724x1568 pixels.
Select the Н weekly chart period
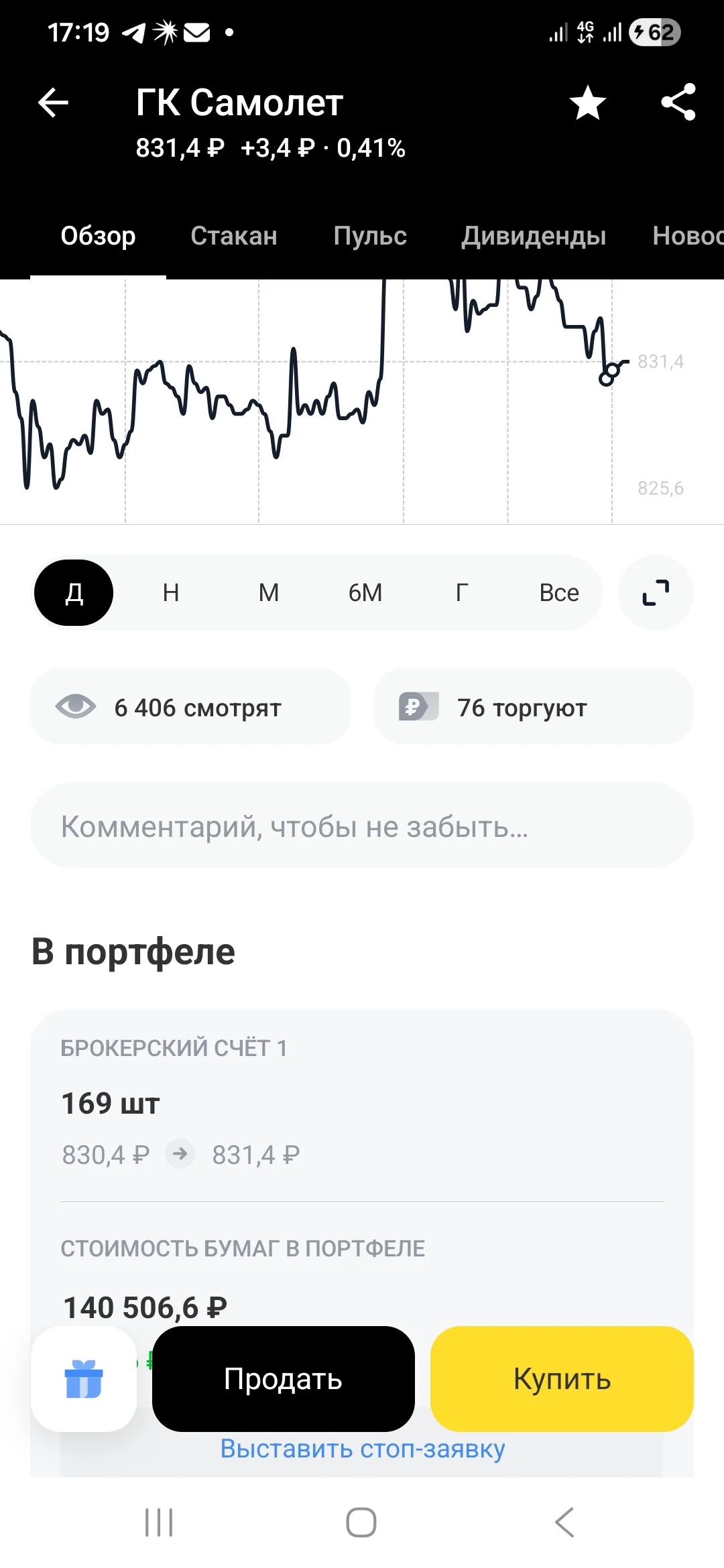(x=171, y=593)
